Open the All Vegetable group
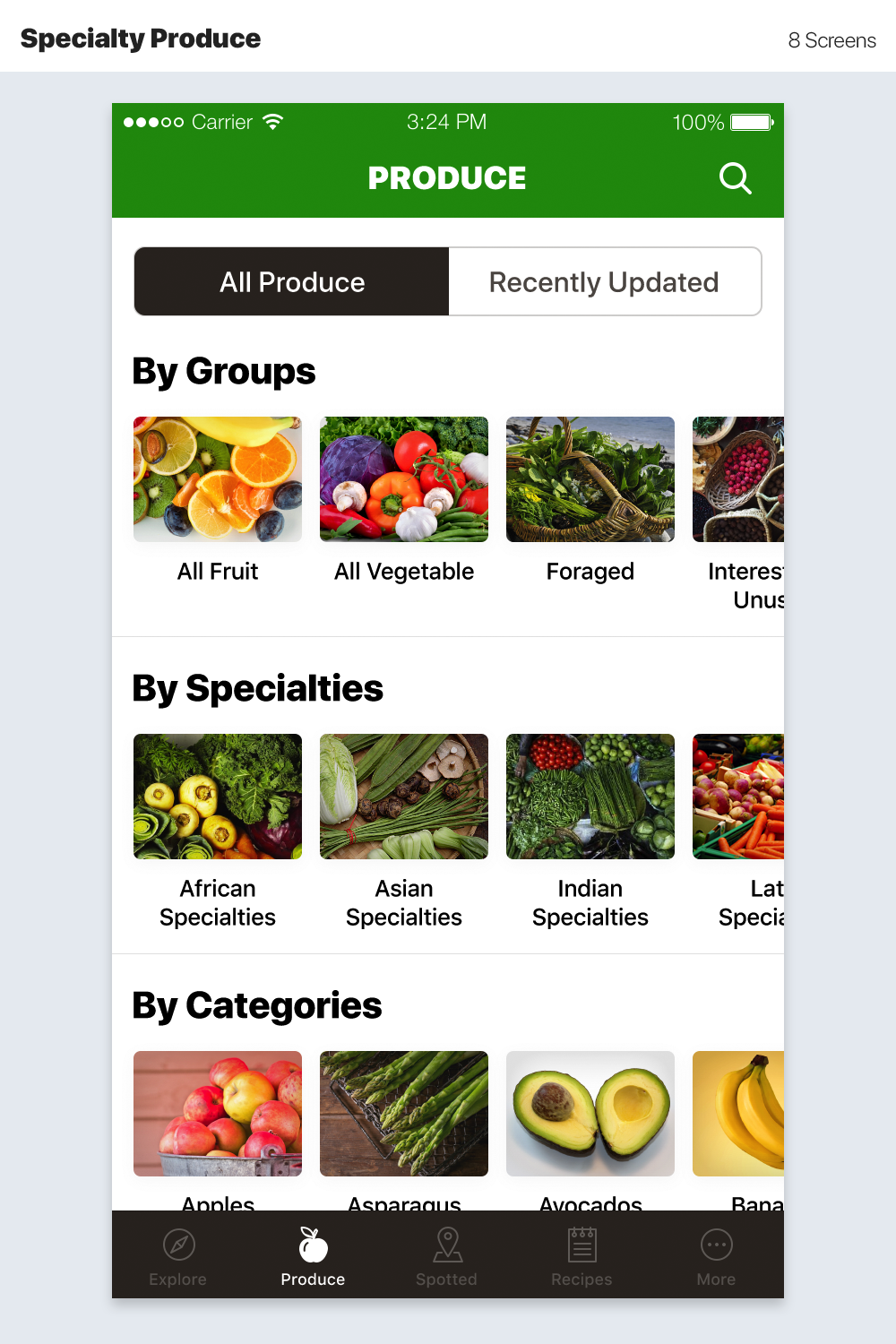The width and height of the screenshot is (896, 1344). (x=403, y=479)
